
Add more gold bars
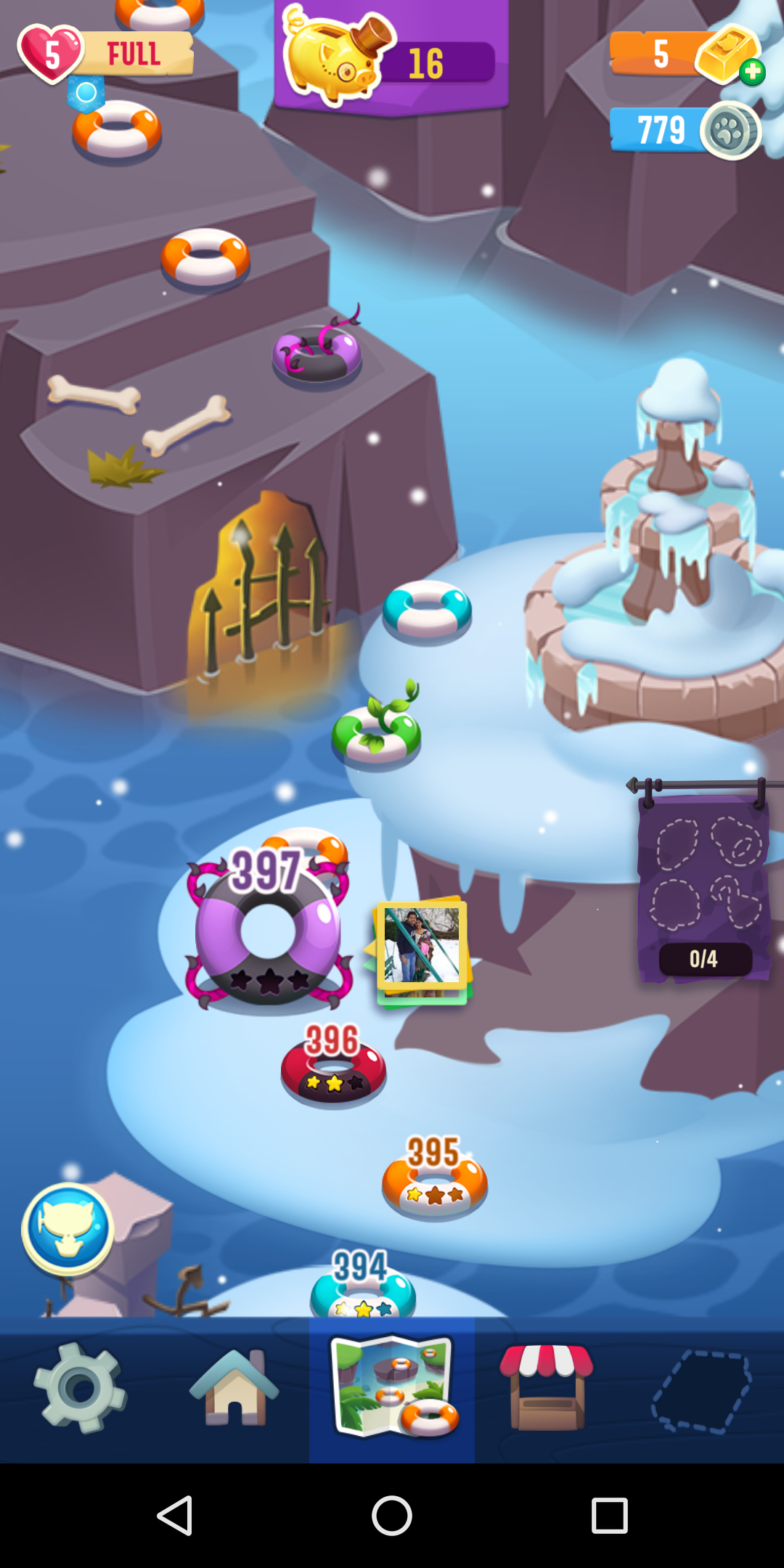[753, 72]
